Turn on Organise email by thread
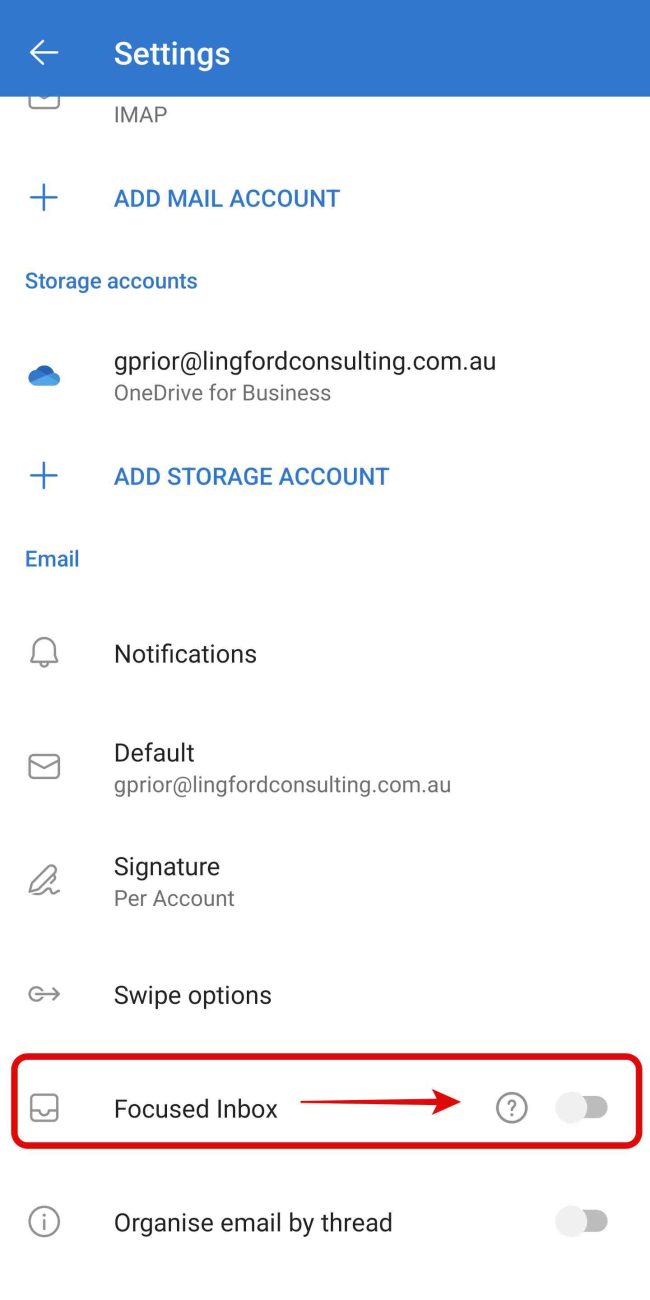 (582, 1221)
